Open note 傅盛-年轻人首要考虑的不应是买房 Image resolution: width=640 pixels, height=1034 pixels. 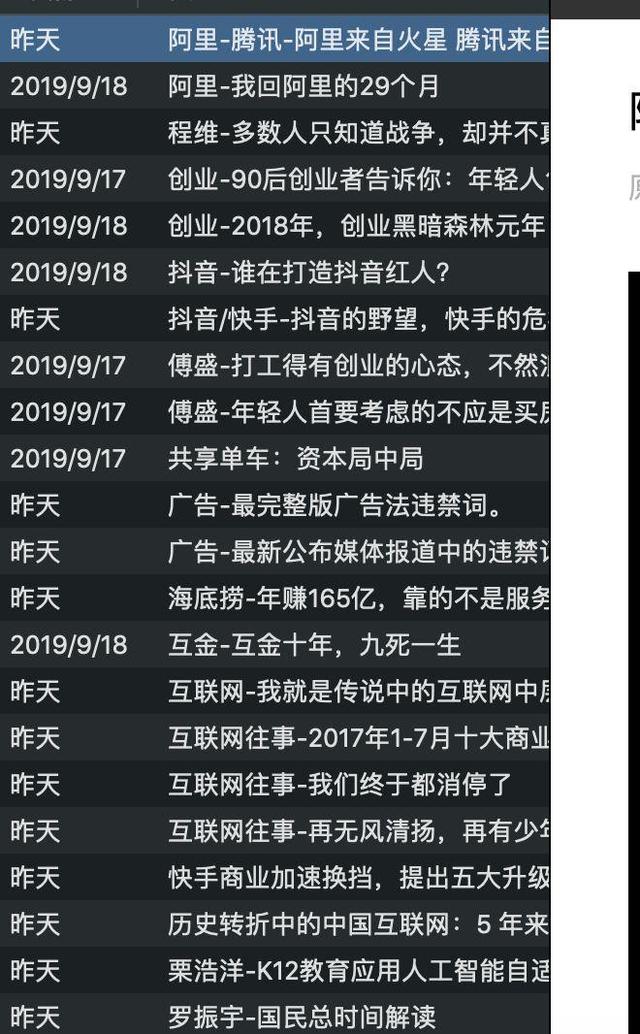[274, 411]
